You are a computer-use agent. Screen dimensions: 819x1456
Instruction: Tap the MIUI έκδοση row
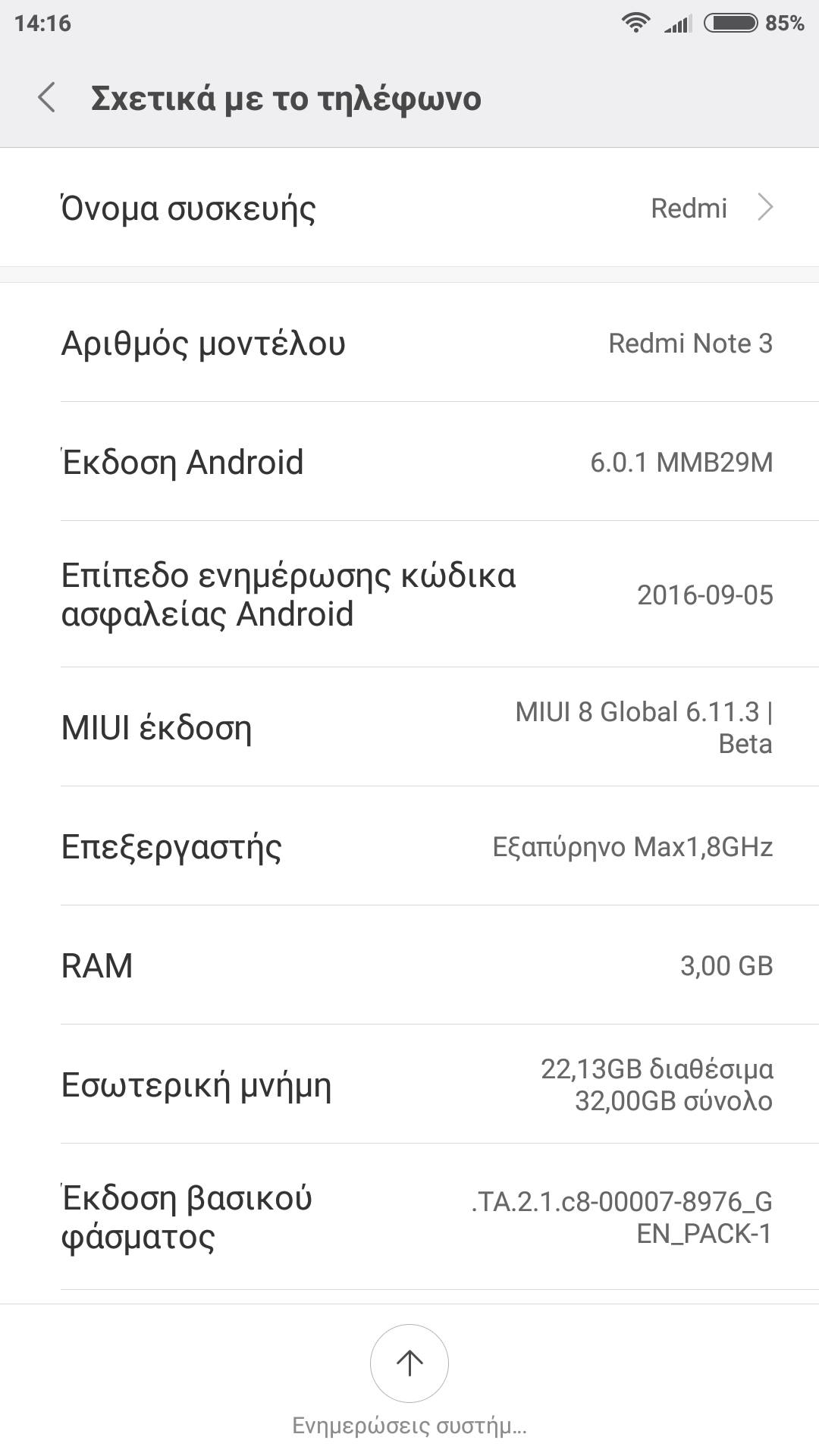click(409, 727)
